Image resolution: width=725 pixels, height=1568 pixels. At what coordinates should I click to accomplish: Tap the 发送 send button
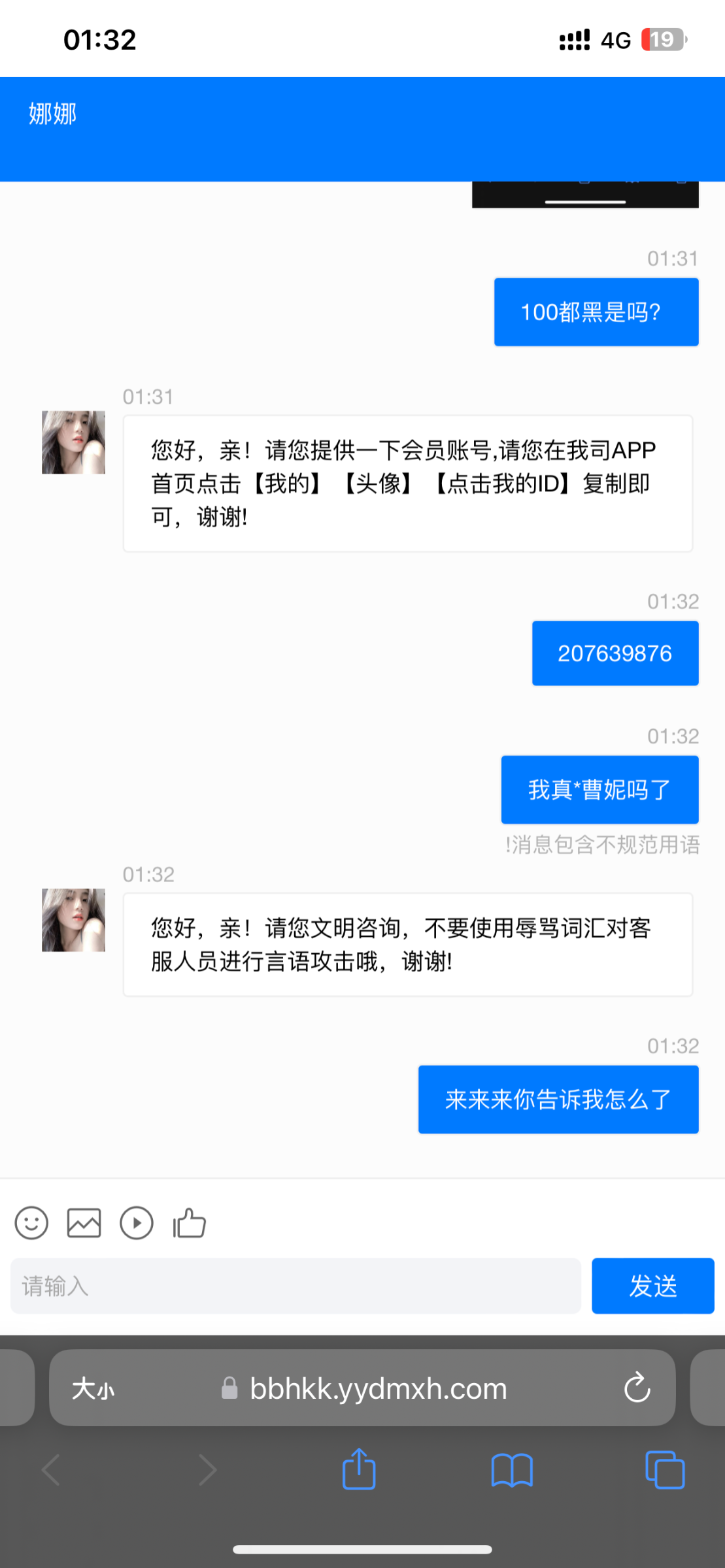tap(652, 1286)
